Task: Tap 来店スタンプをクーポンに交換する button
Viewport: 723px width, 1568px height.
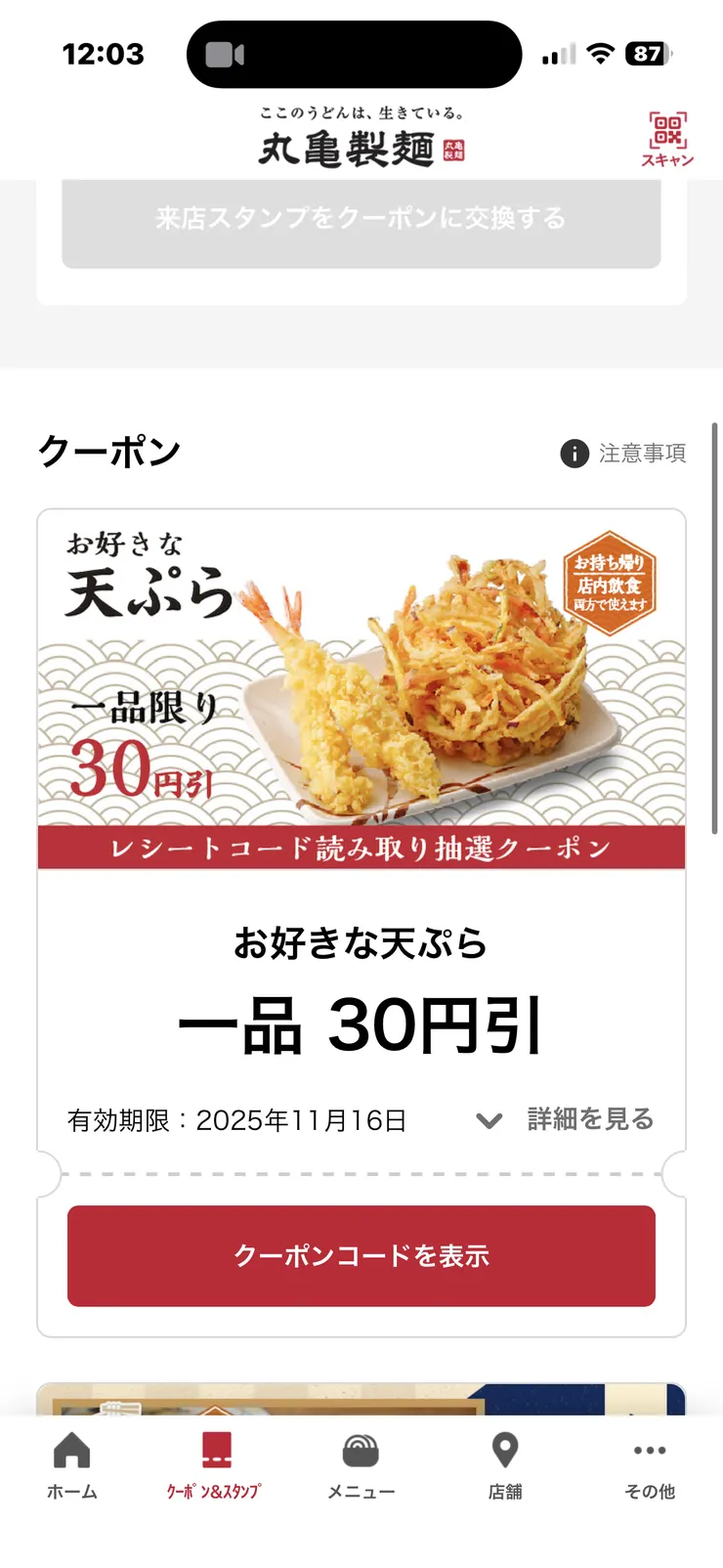Action: click(x=361, y=218)
